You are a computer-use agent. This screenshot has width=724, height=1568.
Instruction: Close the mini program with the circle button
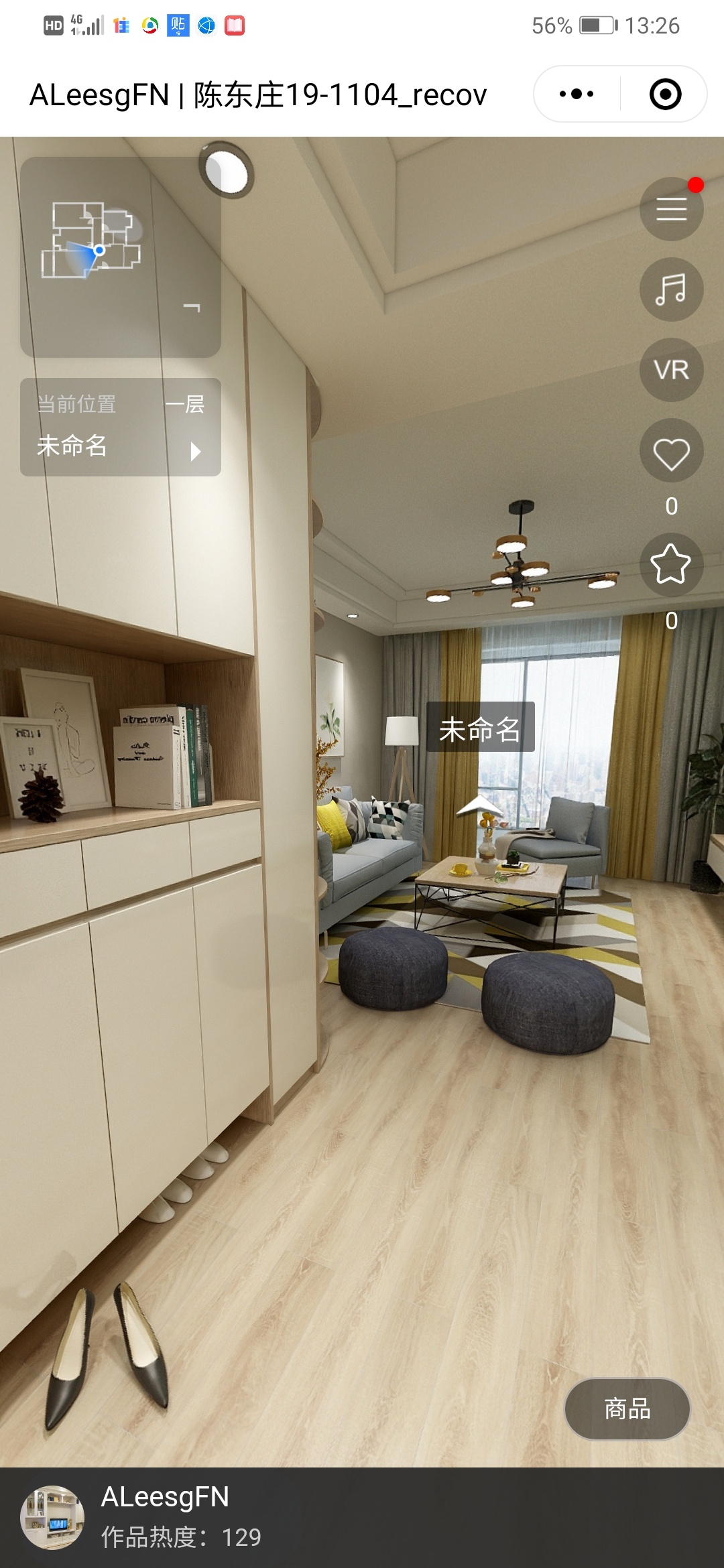coord(665,94)
